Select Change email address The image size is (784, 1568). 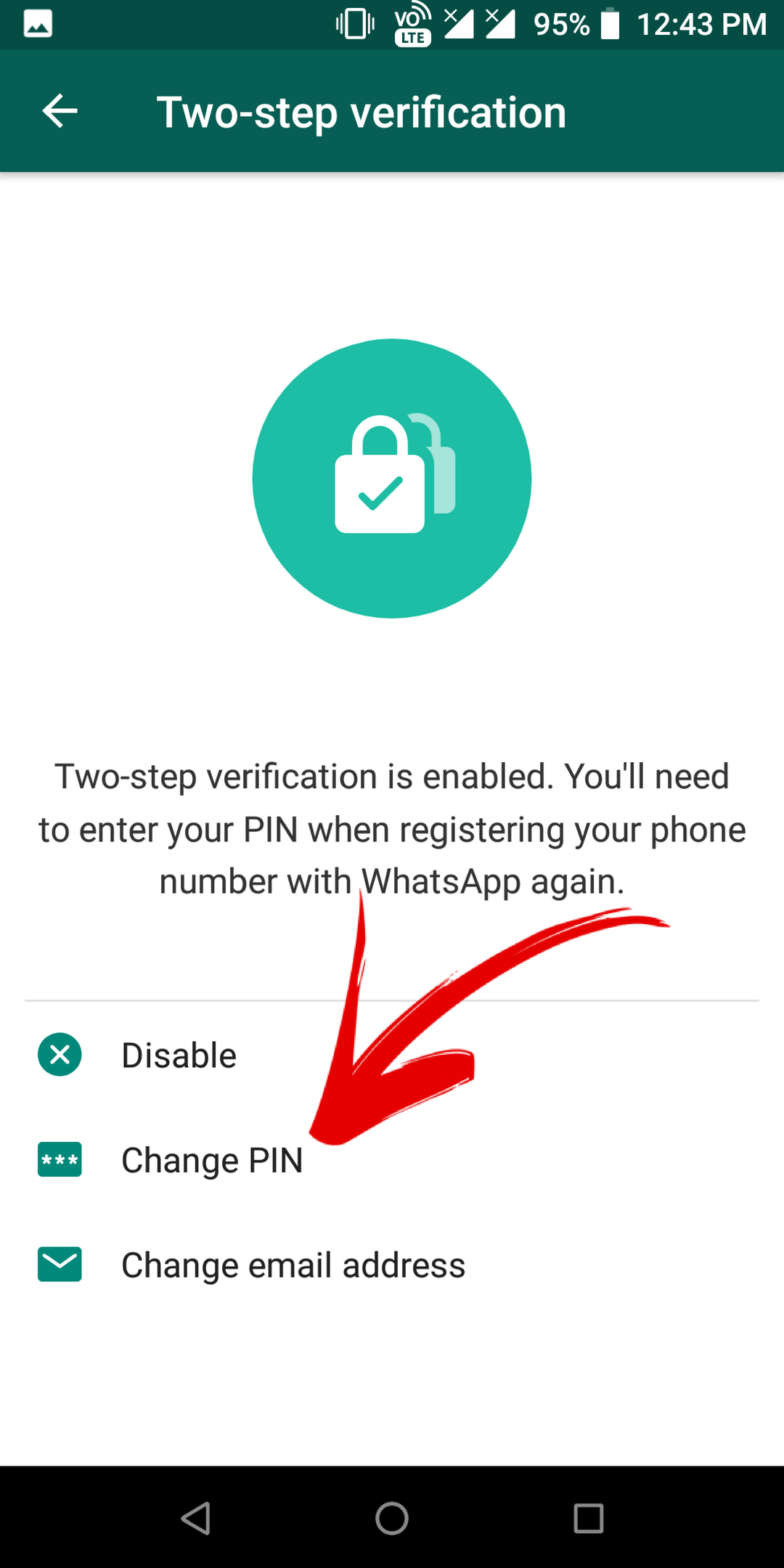click(392, 1265)
